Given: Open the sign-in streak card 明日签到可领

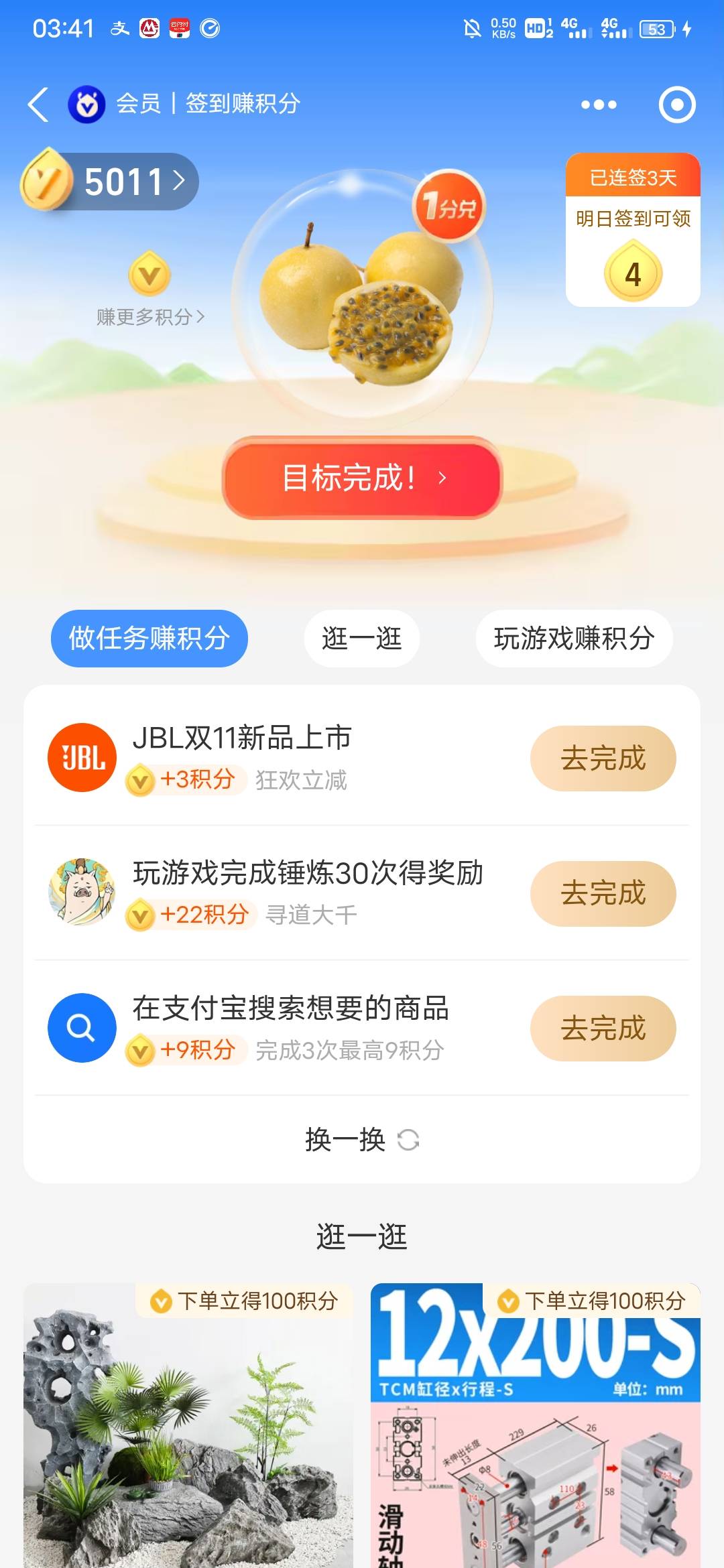Looking at the screenshot, I should point(633,230).
